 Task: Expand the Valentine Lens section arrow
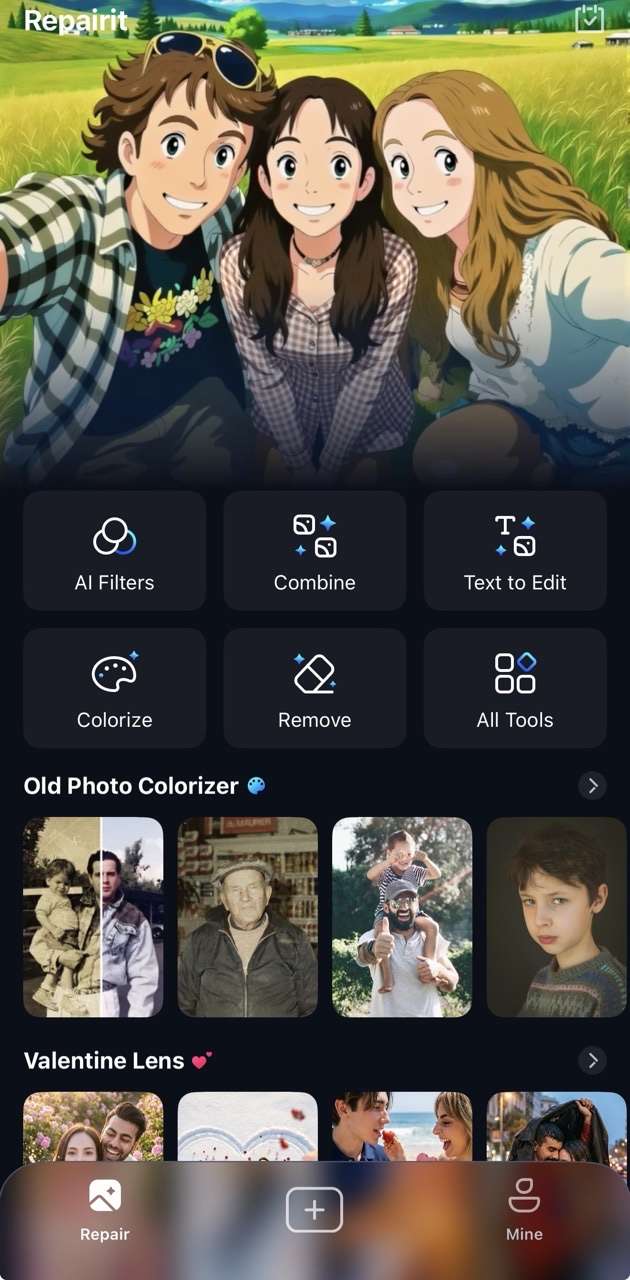(592, 1060)
